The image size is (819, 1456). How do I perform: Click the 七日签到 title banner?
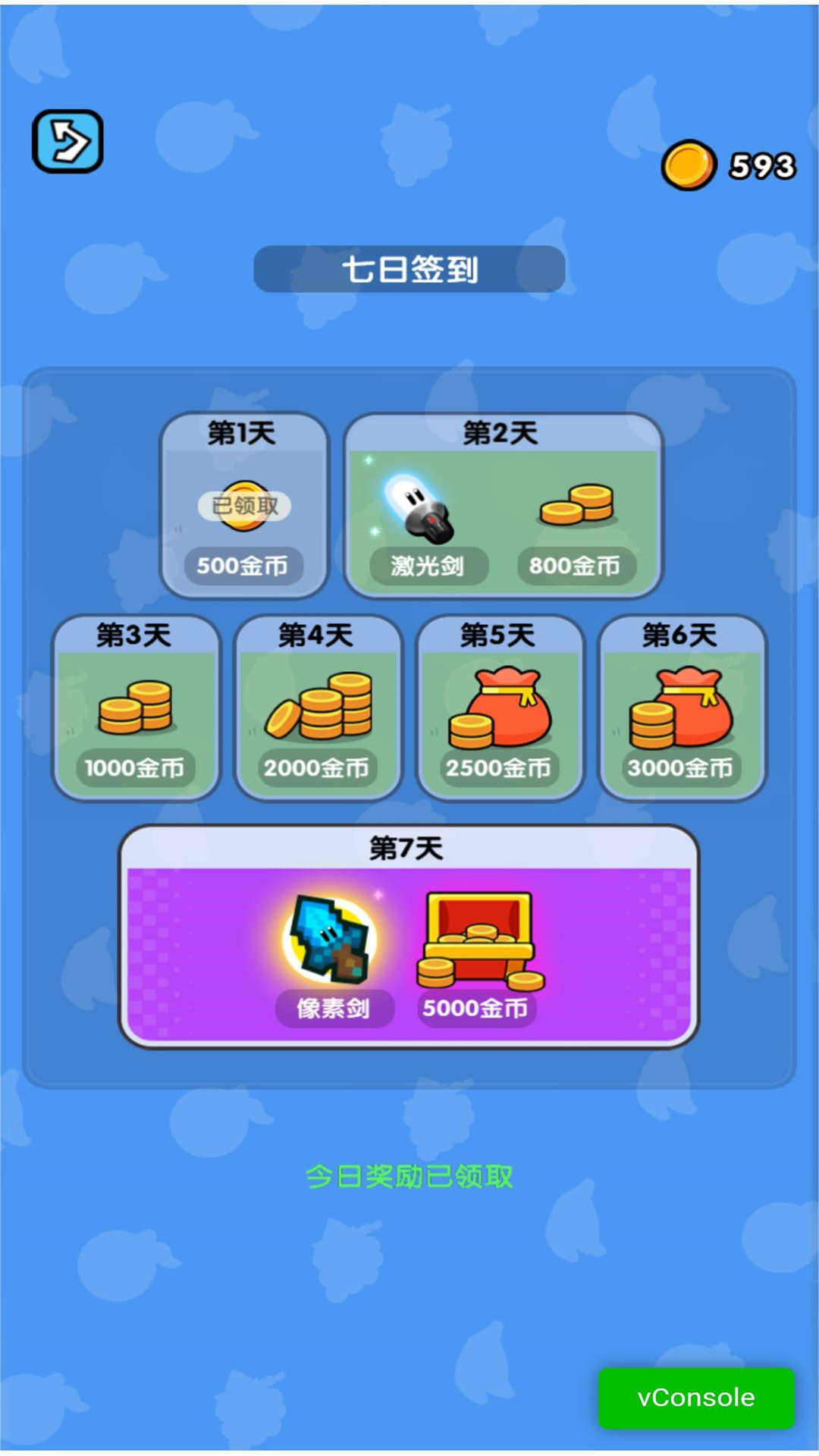tap(410, 269)
